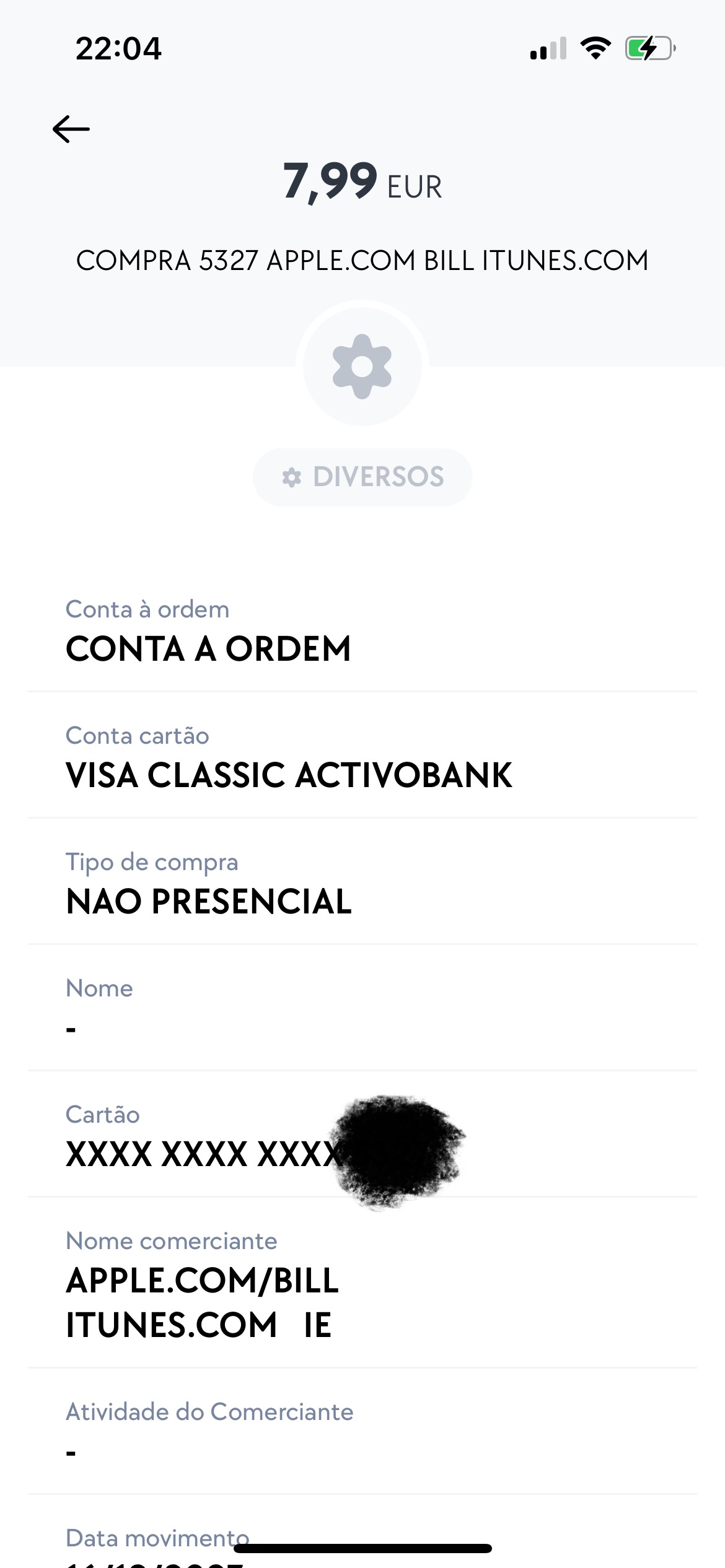Tap the DIVERSOS category chip
Image resolution: width=725 pixels, height=1568 pixels.
point(362,477)
